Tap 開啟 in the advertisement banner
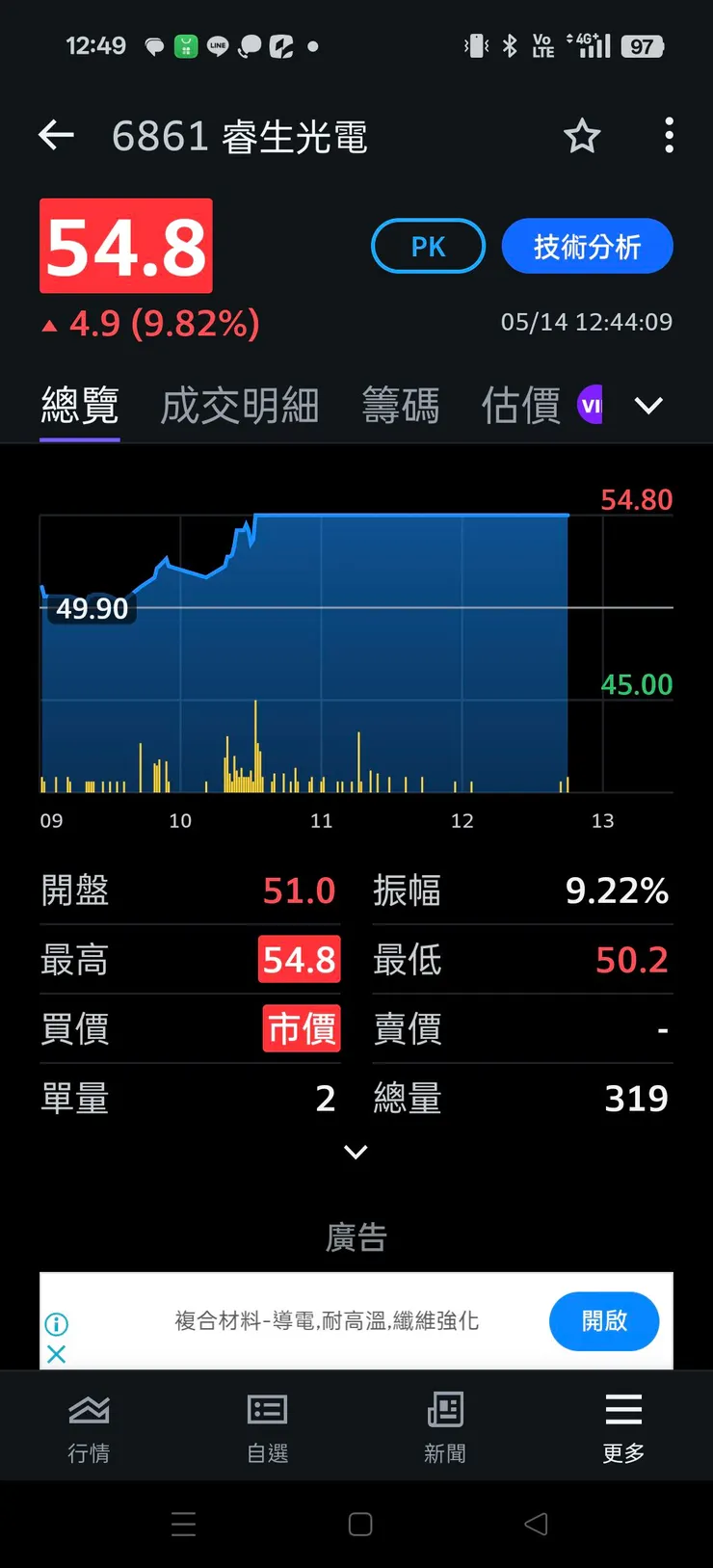 pos(604,1321)
